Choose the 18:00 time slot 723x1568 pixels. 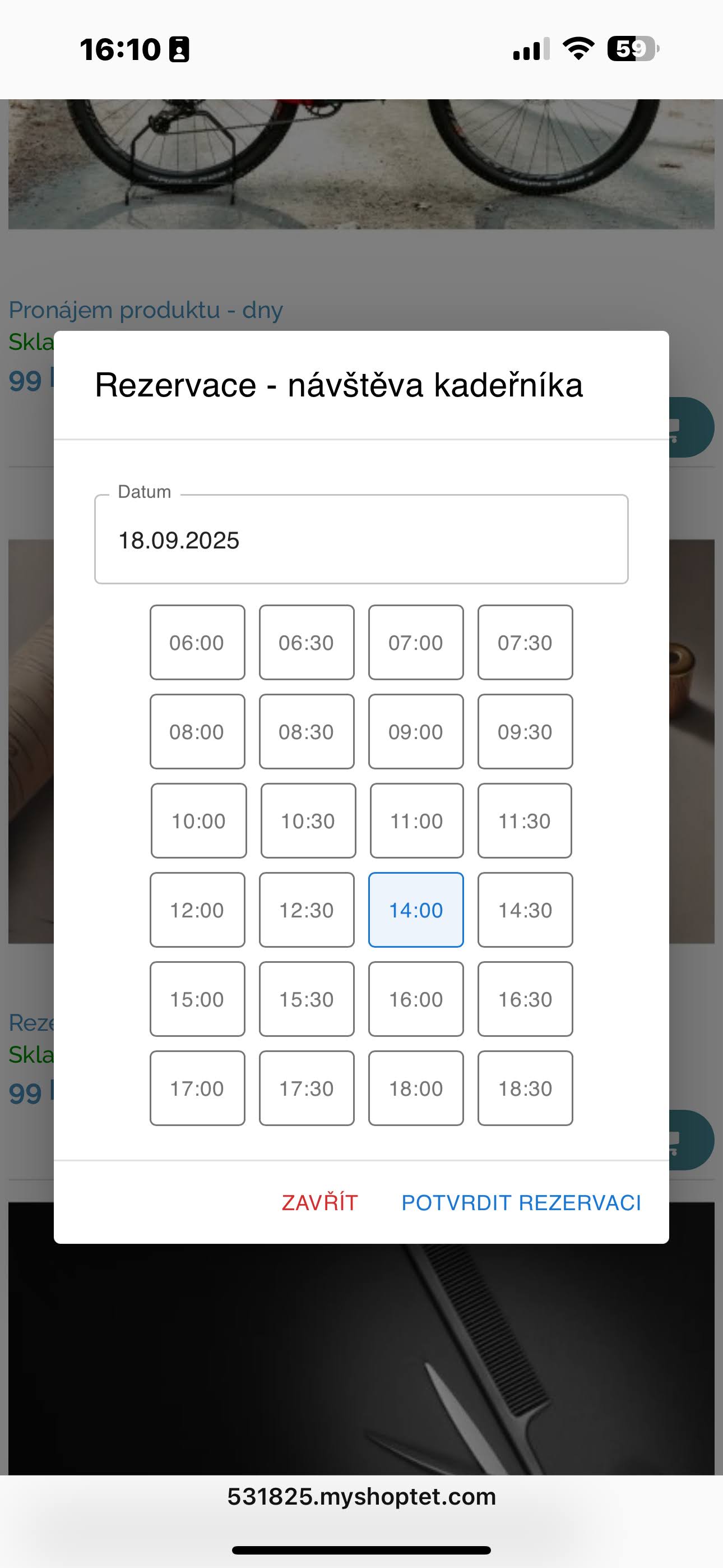(x=416, y=1089)
